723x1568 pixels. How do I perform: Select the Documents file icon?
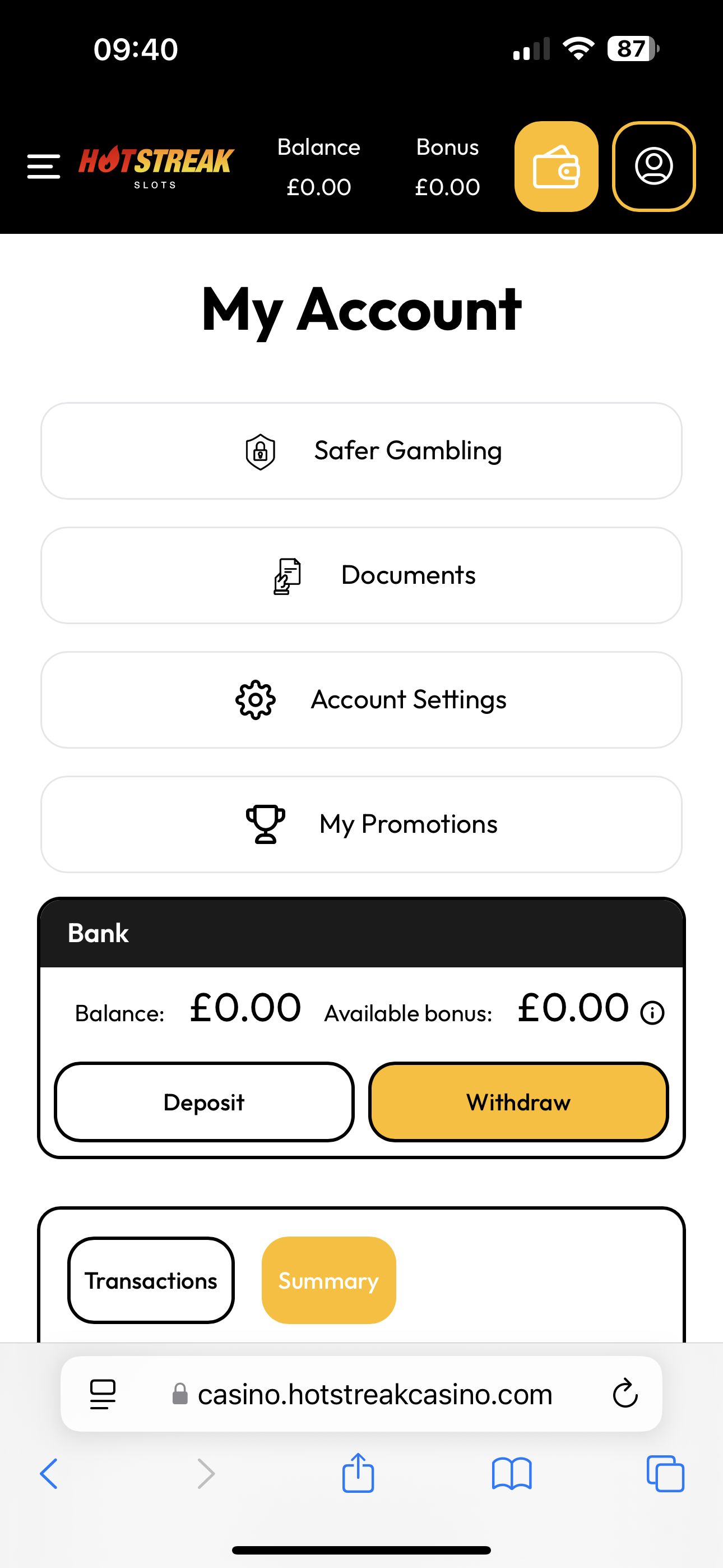click(286, 574)
